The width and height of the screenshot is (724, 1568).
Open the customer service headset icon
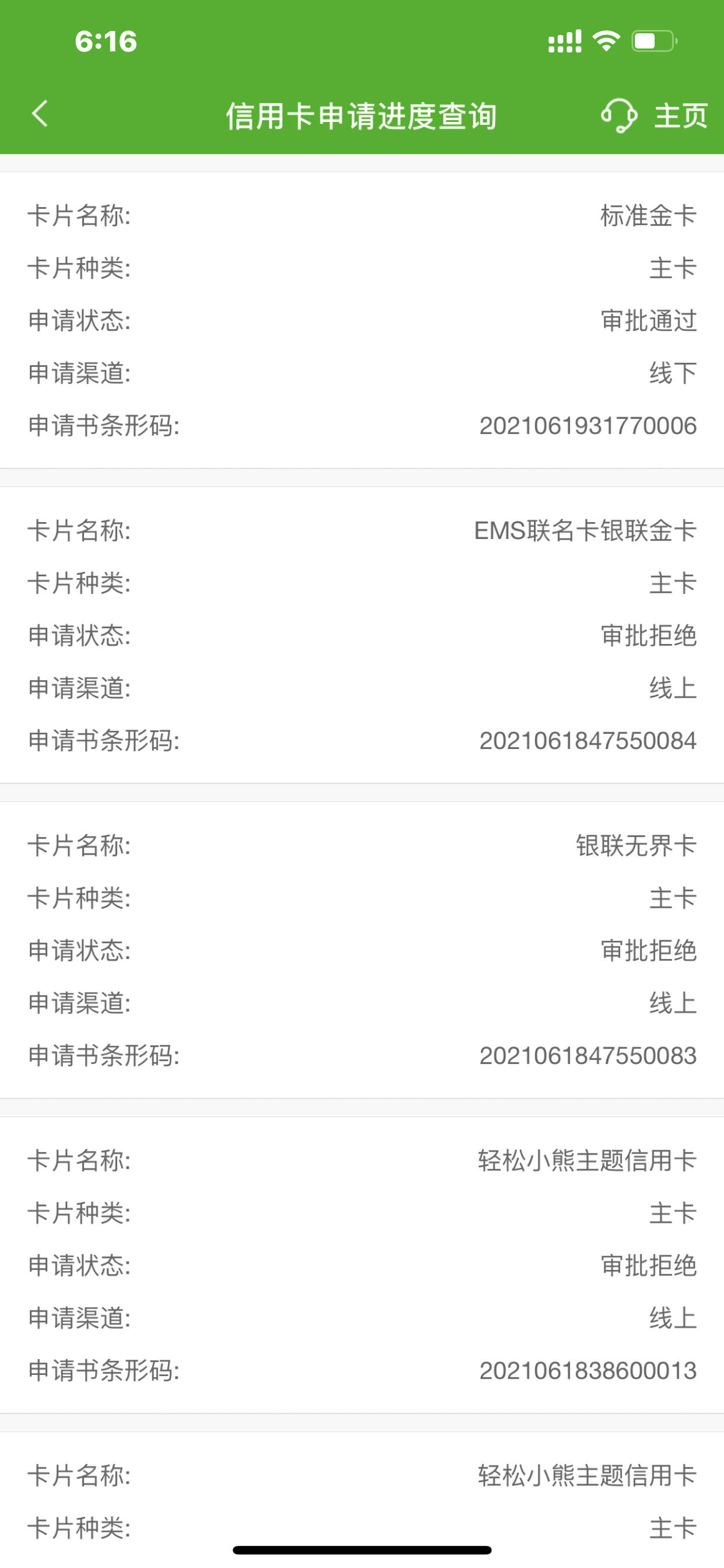(x=618, y=115)
